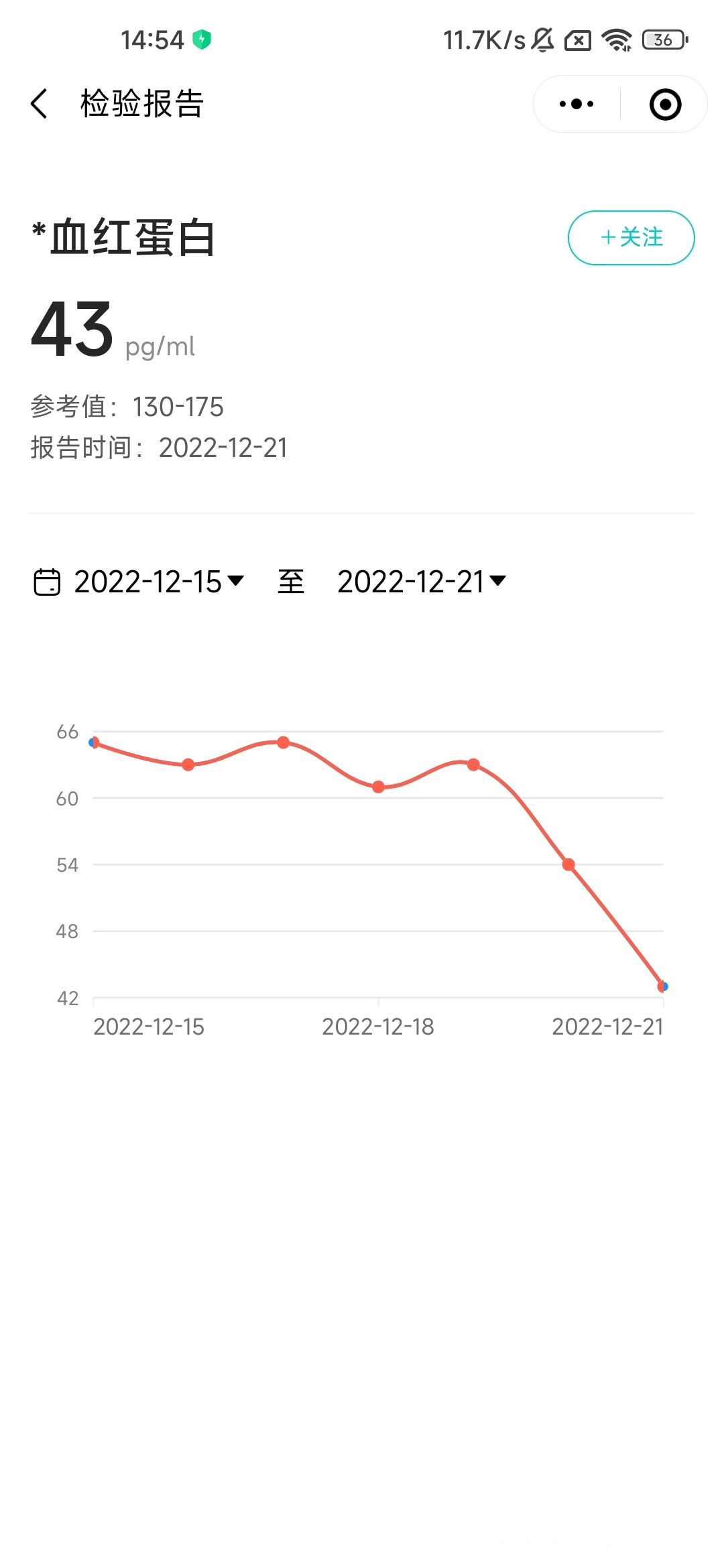Image resolution: width=724 pixels, height=1568 pixels.
Task: Open the mini program overflow menu
Action: click(577, 104)
